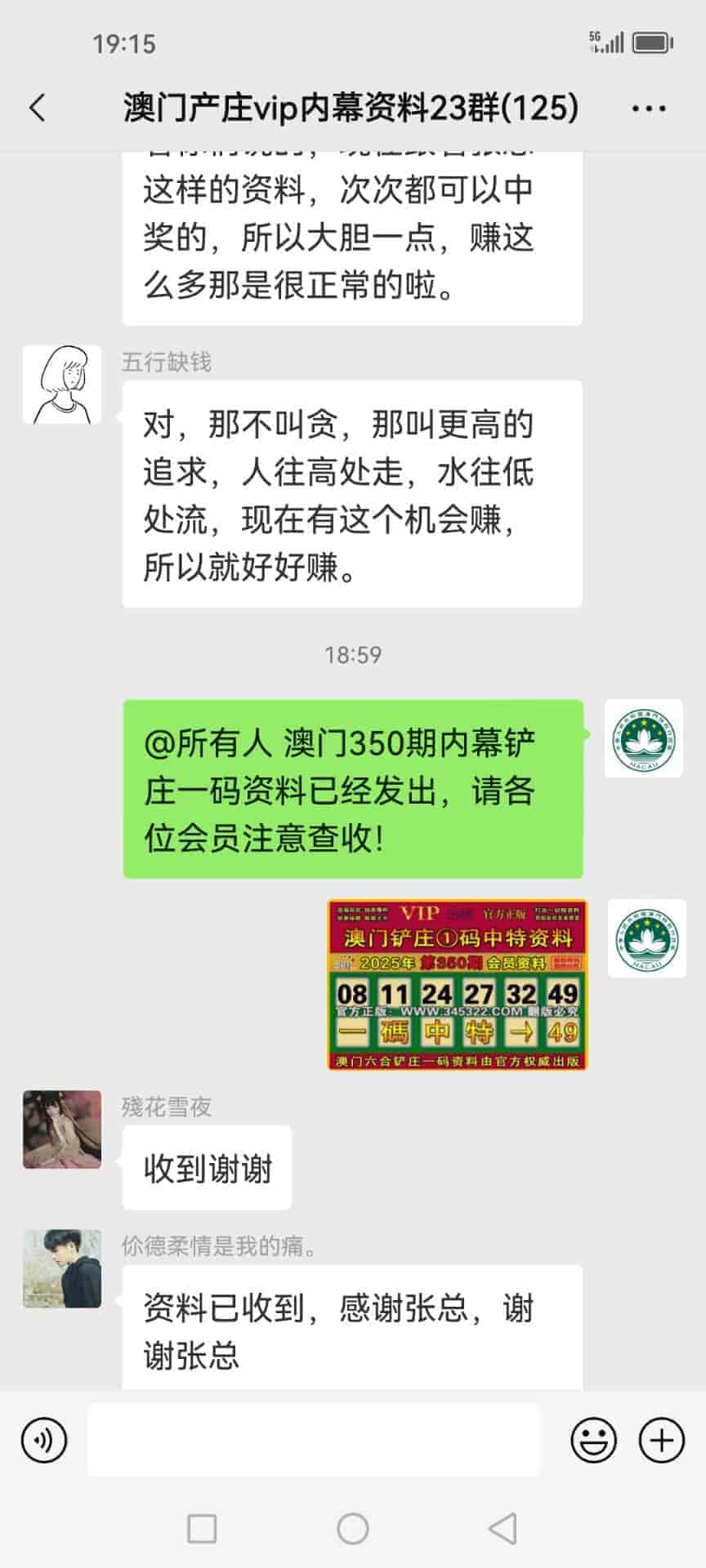Image resolution: width=706 pixels, height=1568 pixels.
Task: Open 你德柔情是我的痛。's avatar
Action: (x=62, y=1268)
